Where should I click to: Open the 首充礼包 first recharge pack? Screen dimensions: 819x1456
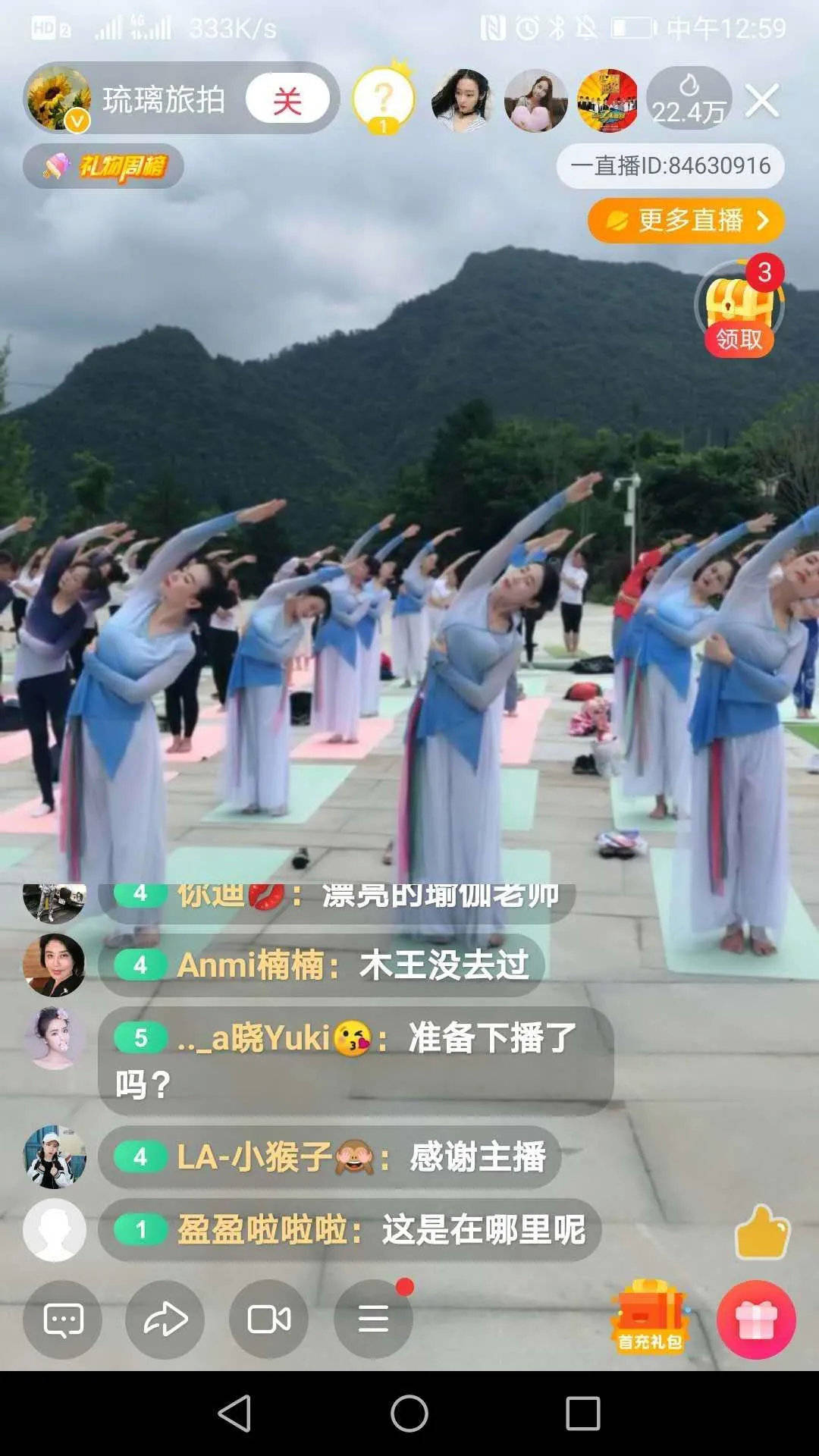[650, 1318]
